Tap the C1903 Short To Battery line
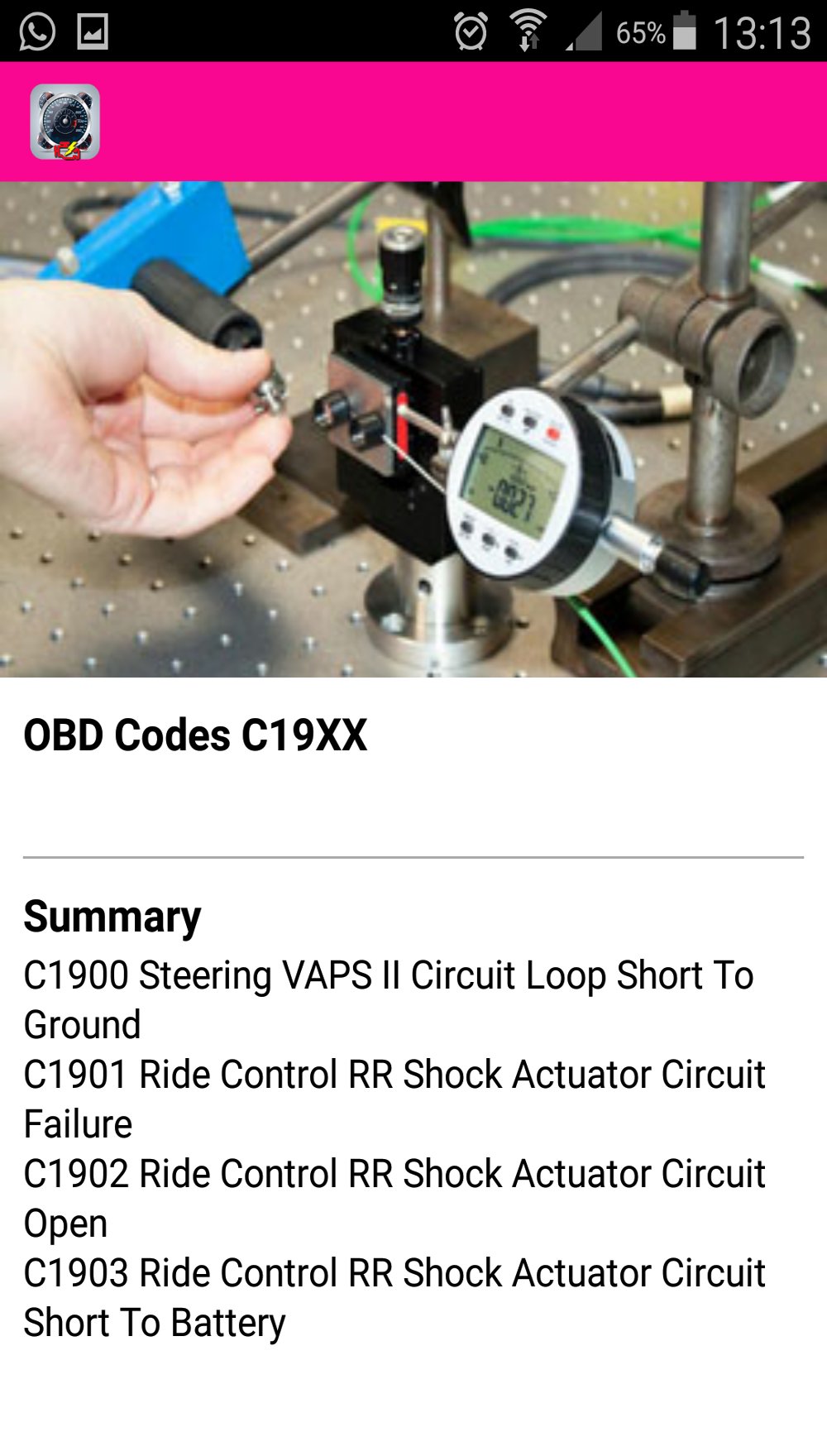Screen dimensions: 827x1456 pos(395,1296)
